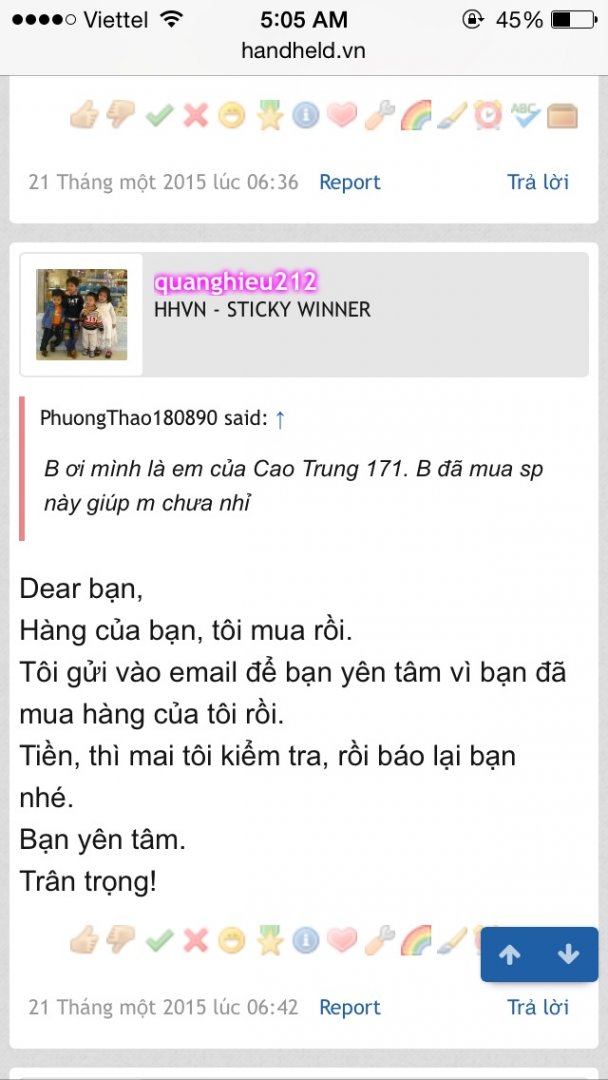Image resolution: width=608 pixels, height=1080 pixels.
Task: Tap Report on the 06:36 post
Action: (349, 182)
